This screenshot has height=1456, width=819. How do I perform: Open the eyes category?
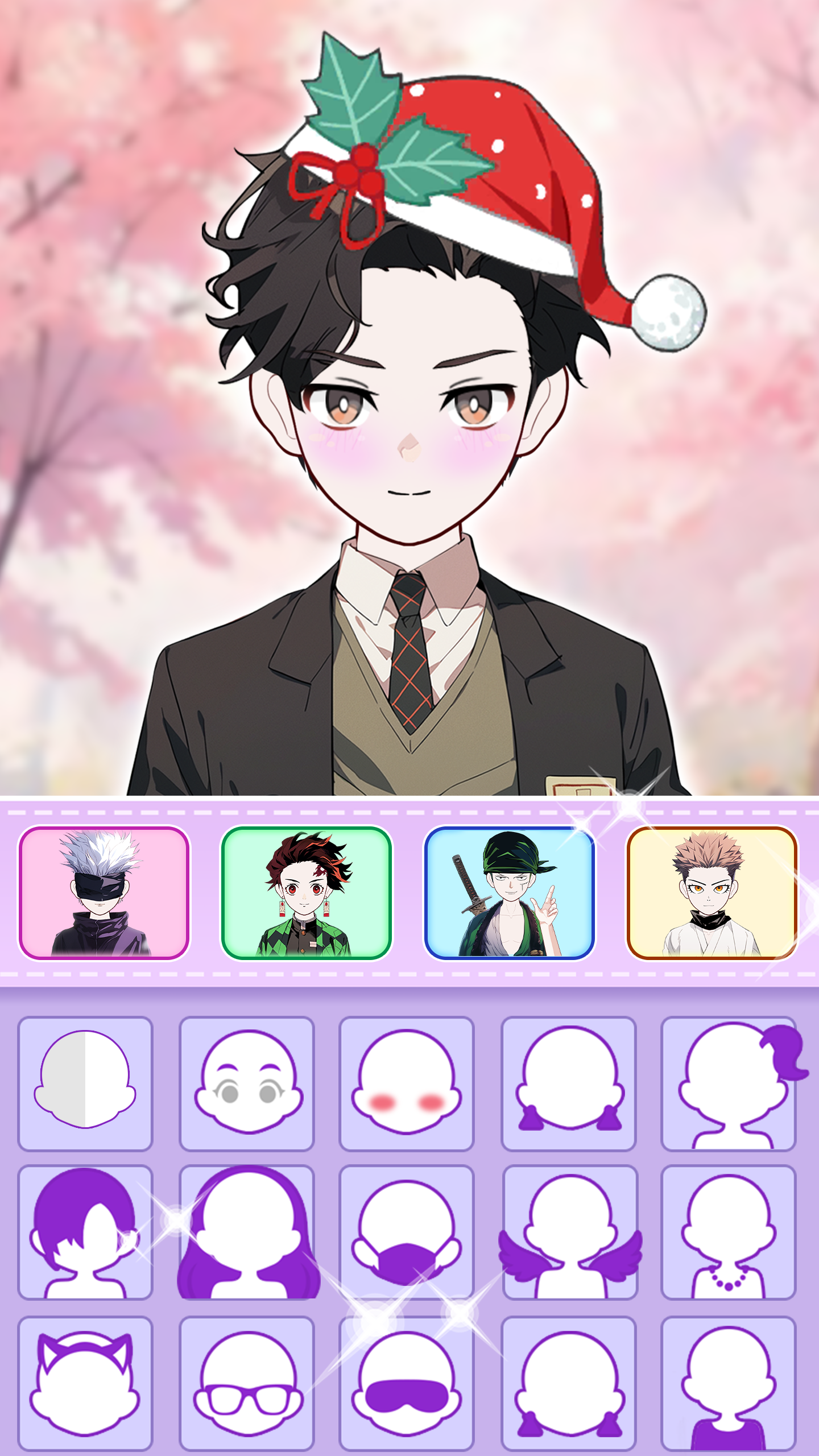pos(247,1083)
